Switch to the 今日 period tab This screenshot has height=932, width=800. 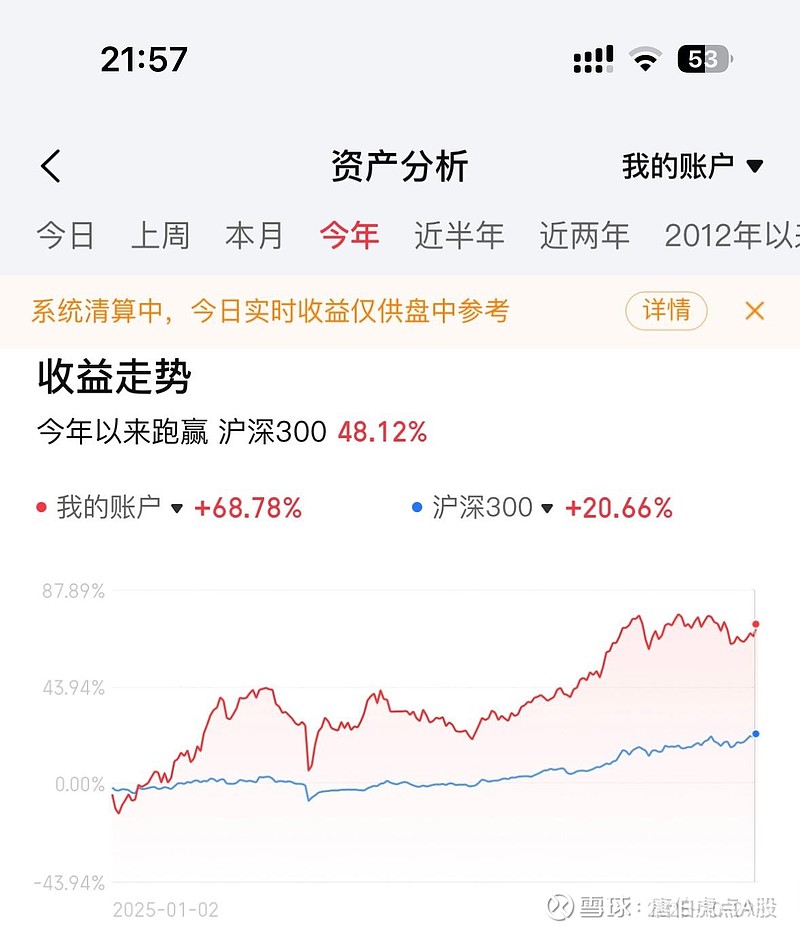point(63,236)
